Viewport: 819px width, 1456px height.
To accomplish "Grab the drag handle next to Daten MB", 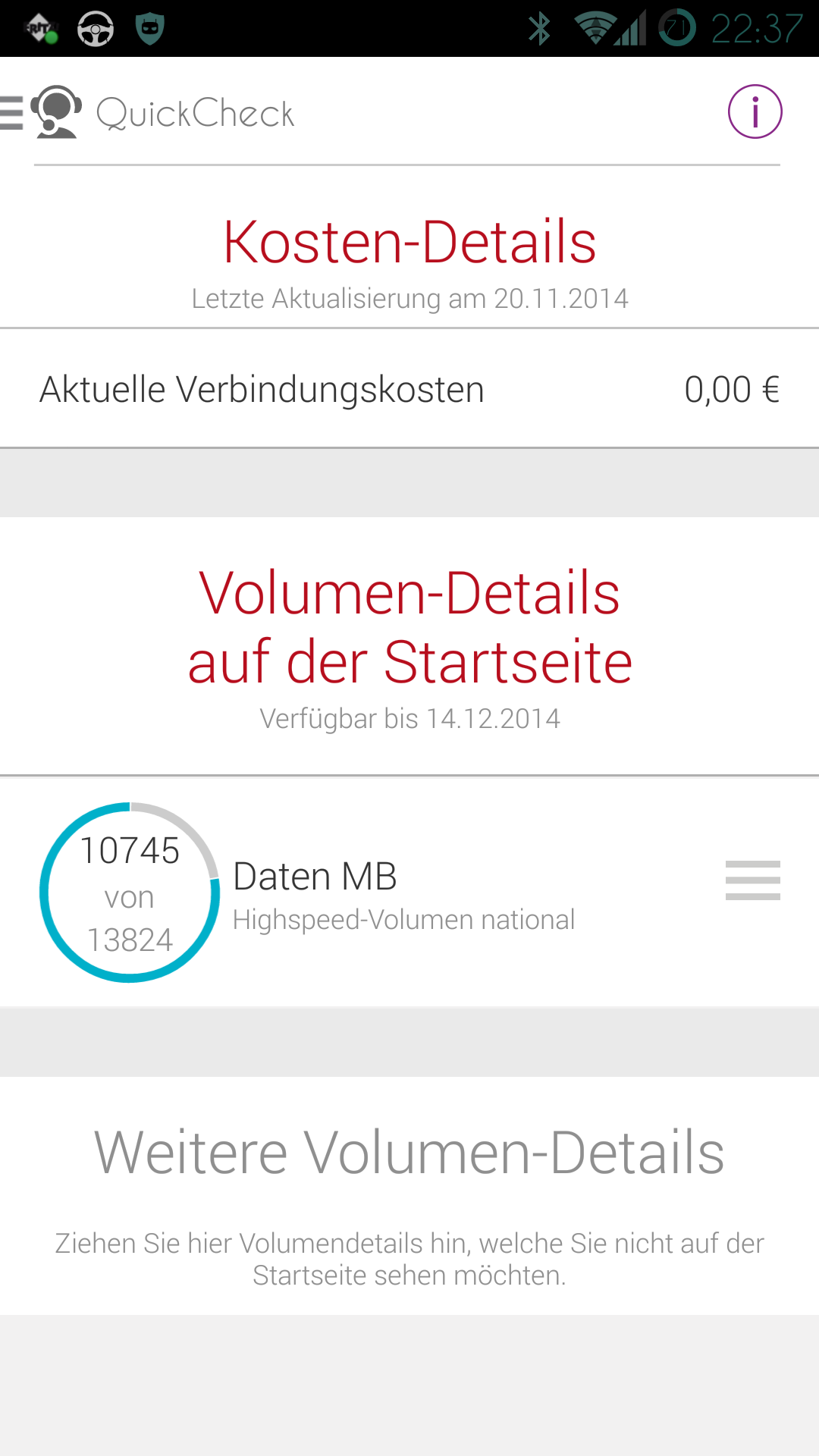I will pos(753,881).
